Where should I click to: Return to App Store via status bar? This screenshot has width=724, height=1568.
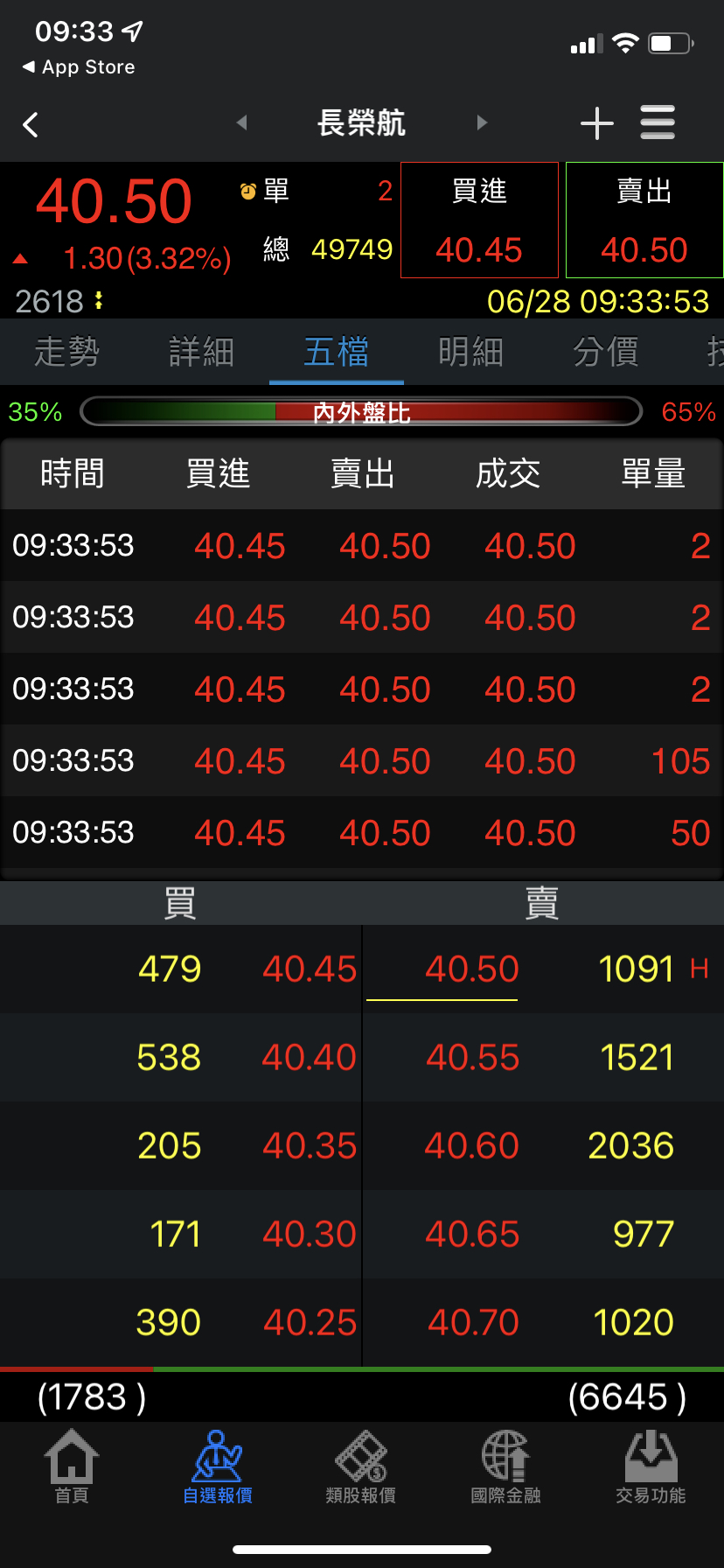(79, 67)
